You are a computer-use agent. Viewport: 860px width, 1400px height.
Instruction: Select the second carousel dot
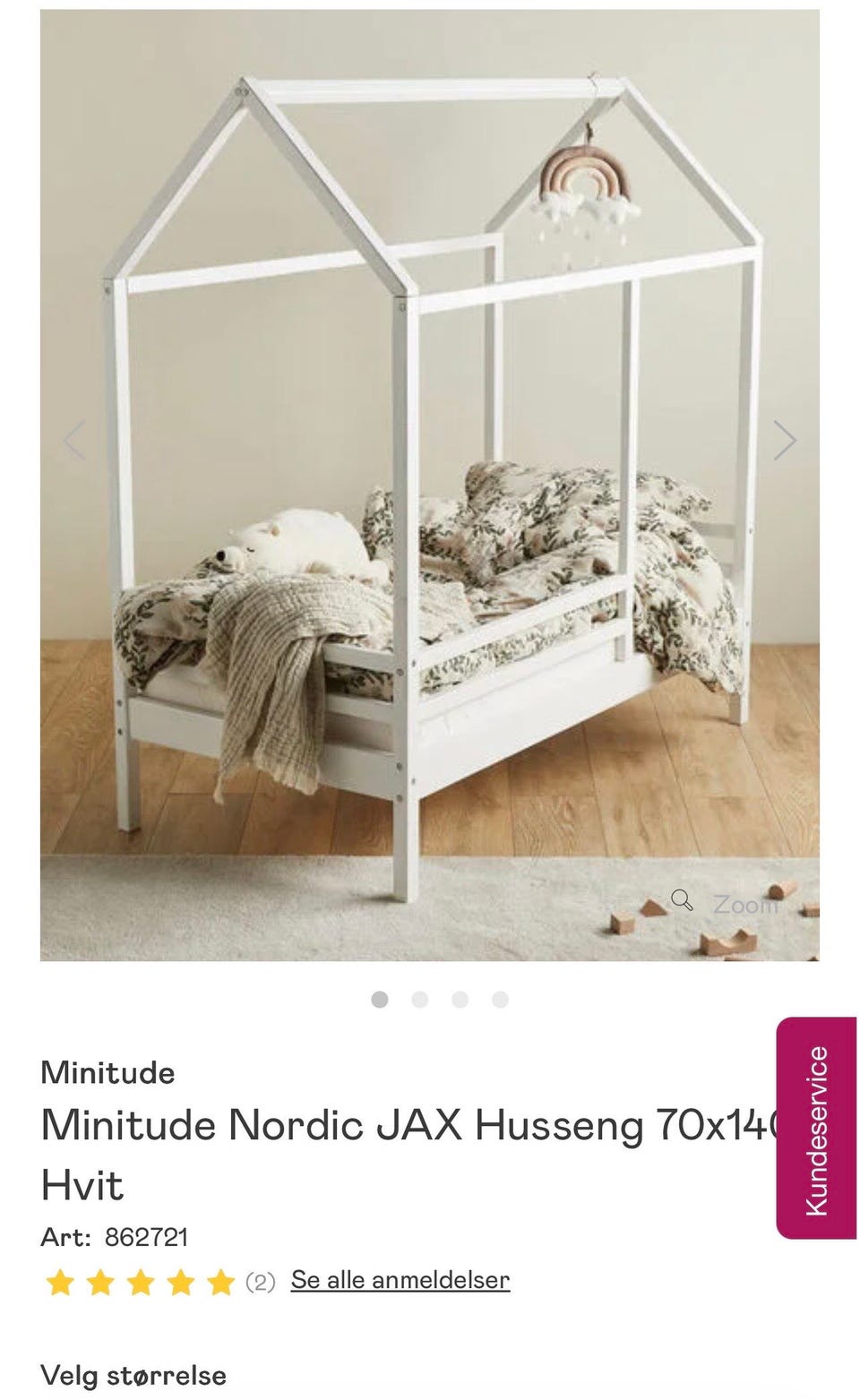pyautogui.click(x=419, y=1000)
